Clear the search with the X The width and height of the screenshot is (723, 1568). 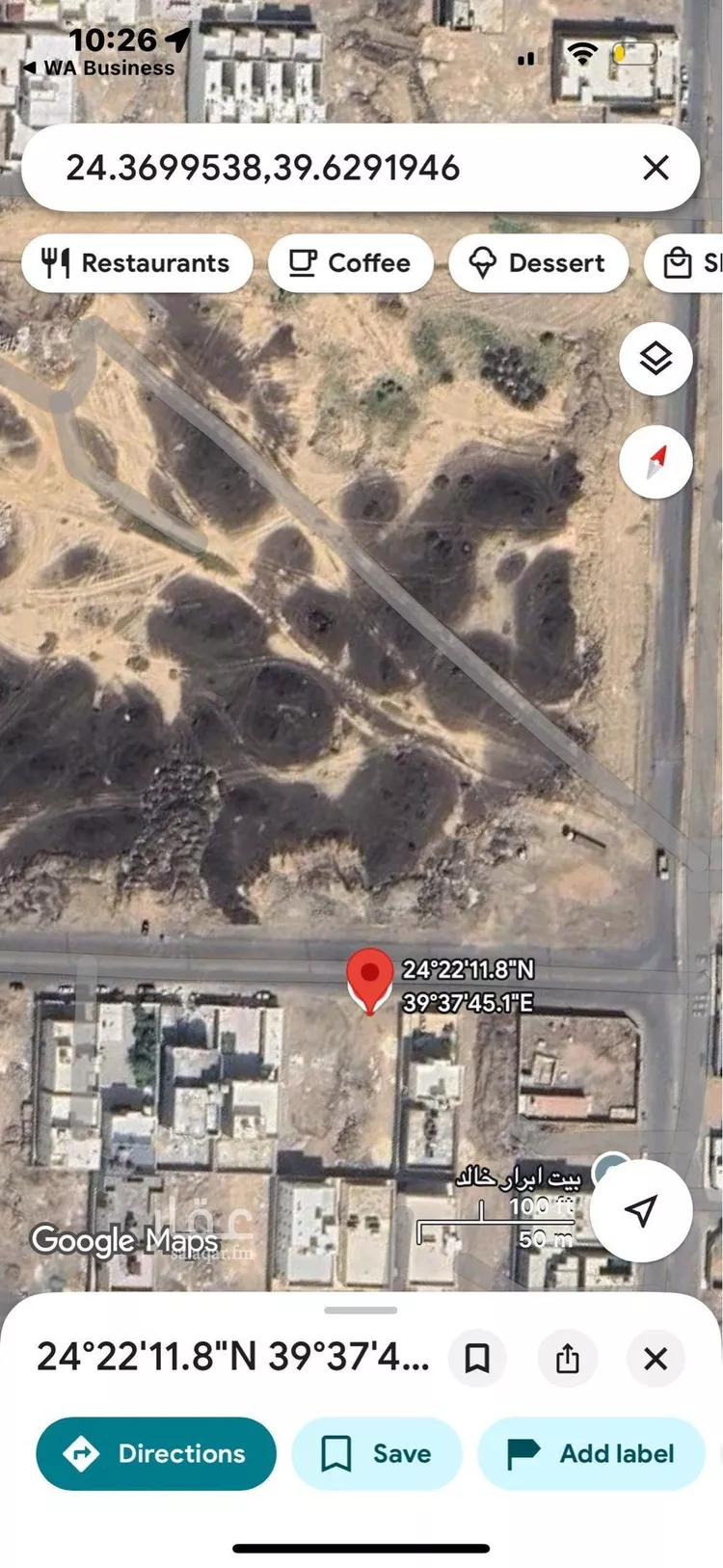[x=656, y=168]
